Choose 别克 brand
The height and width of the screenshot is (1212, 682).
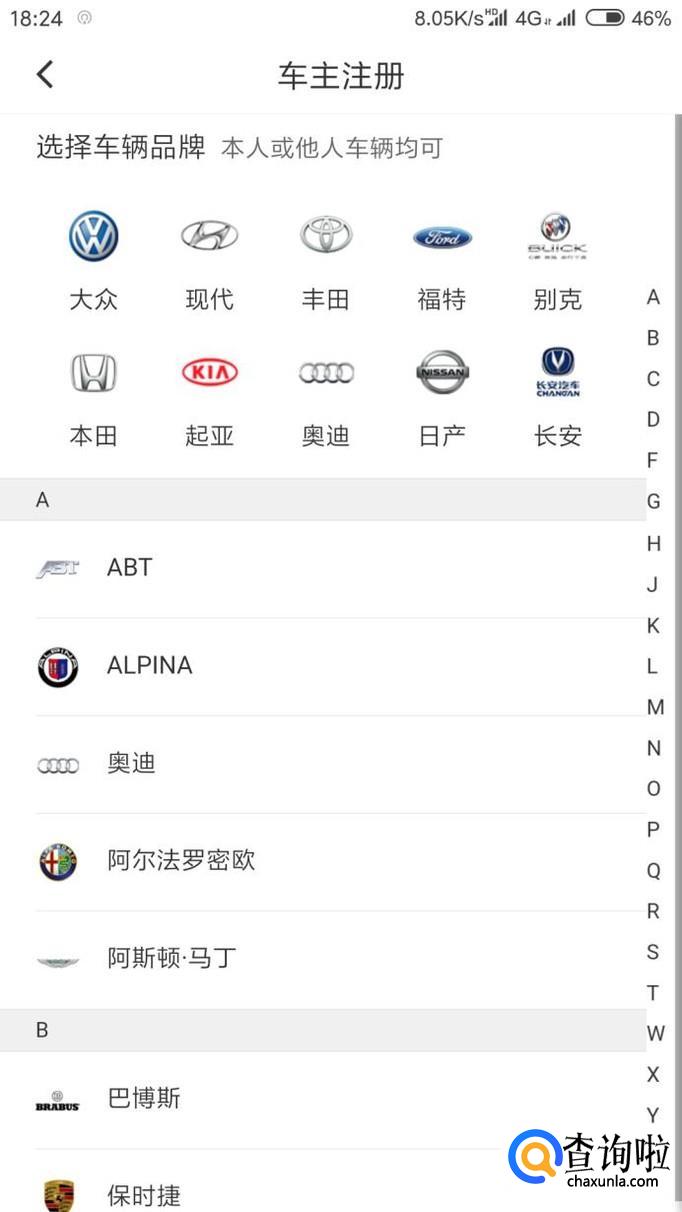tap(557, 260)
